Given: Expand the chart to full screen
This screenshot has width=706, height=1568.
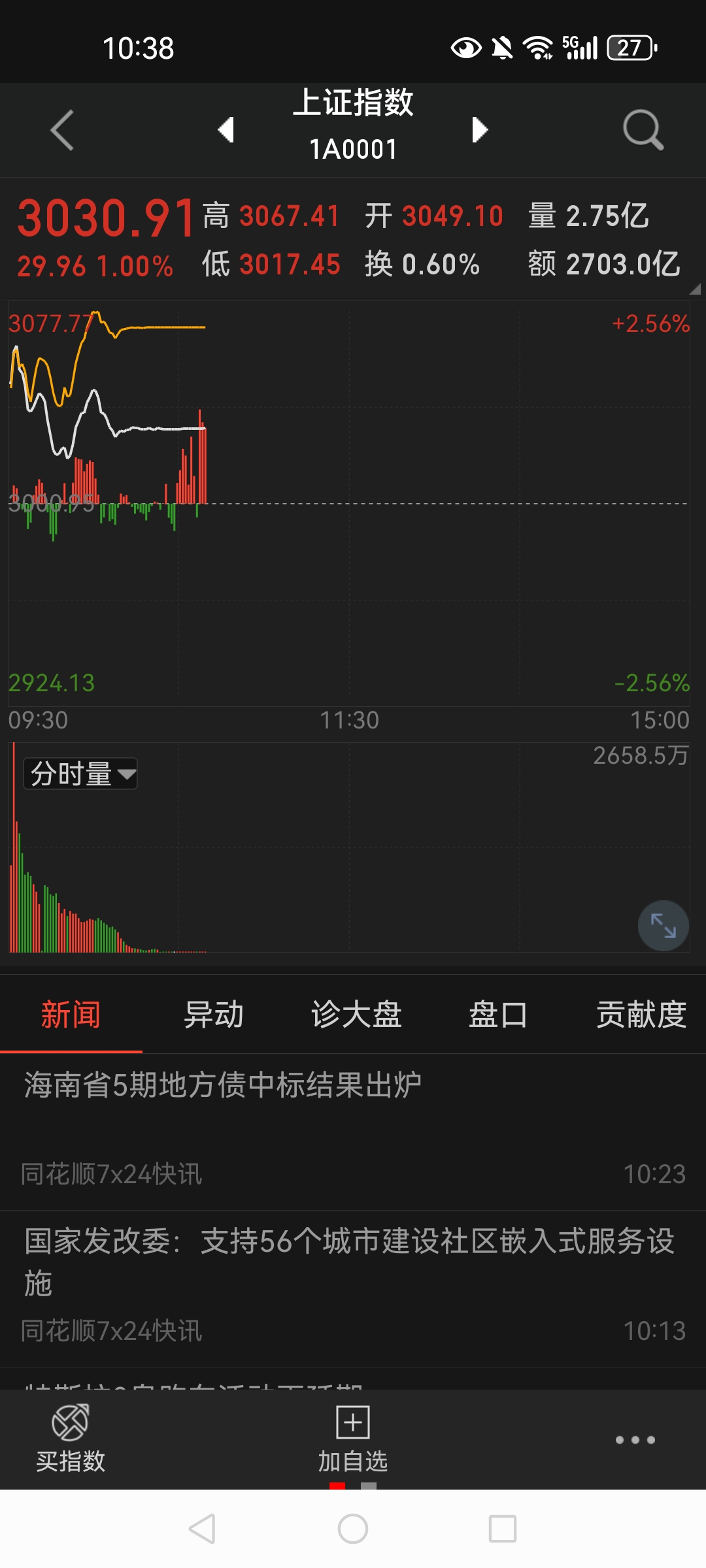Looking at the screenshot, I should click(x=663, y=925).
